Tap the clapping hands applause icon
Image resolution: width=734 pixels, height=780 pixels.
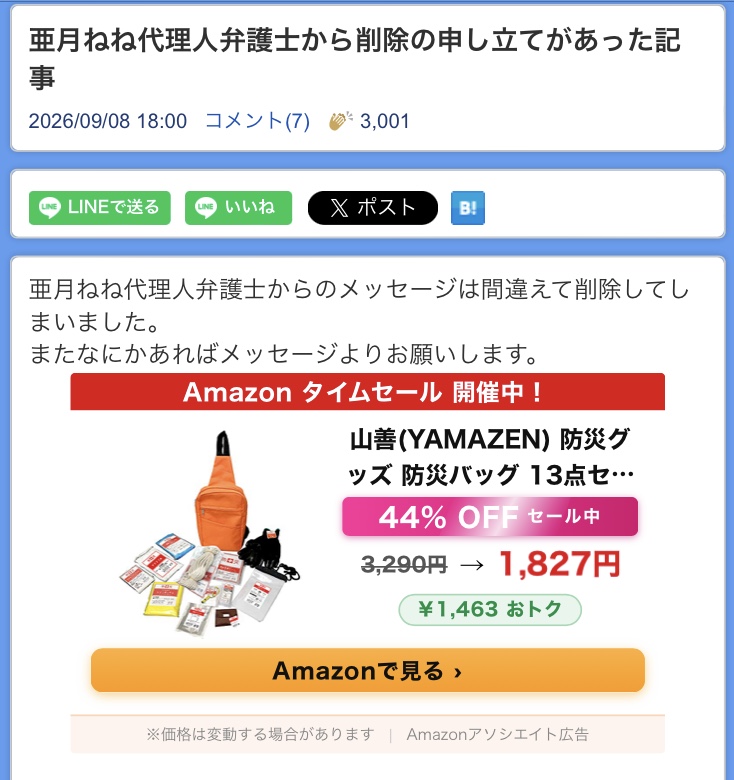point(341,121)
